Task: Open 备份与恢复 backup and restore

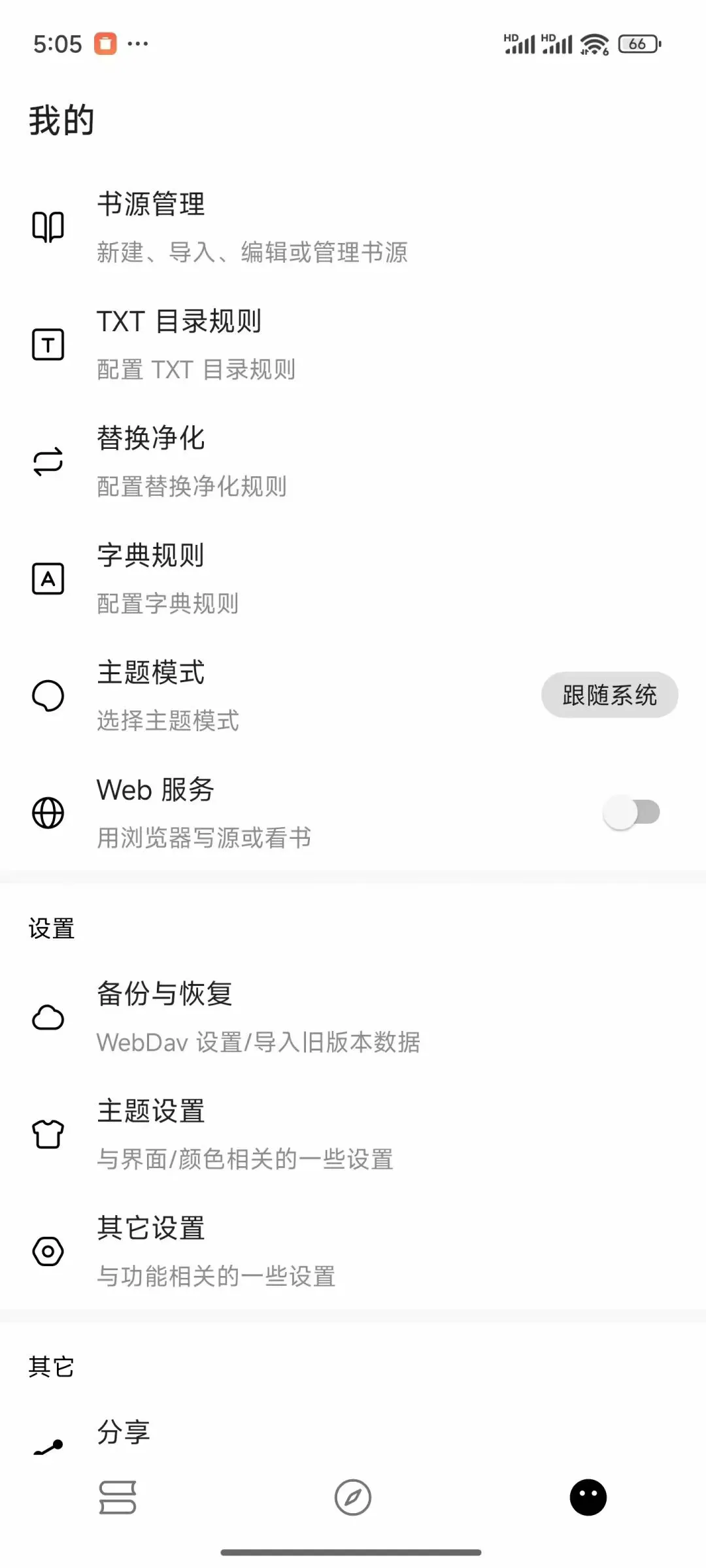Action: pos(258,1017)
